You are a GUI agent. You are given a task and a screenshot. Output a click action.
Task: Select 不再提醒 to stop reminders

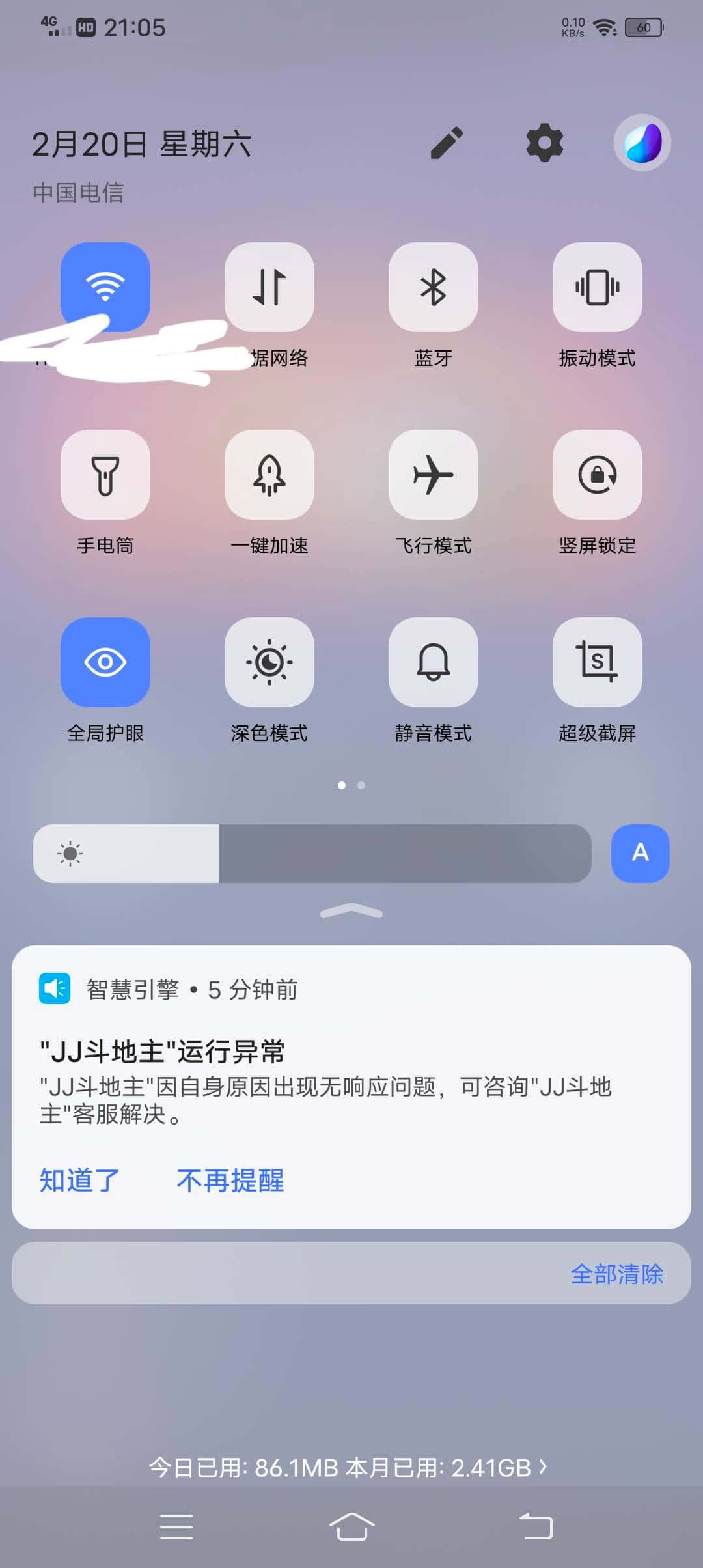pyautogui.click(x=229, y=1180)
